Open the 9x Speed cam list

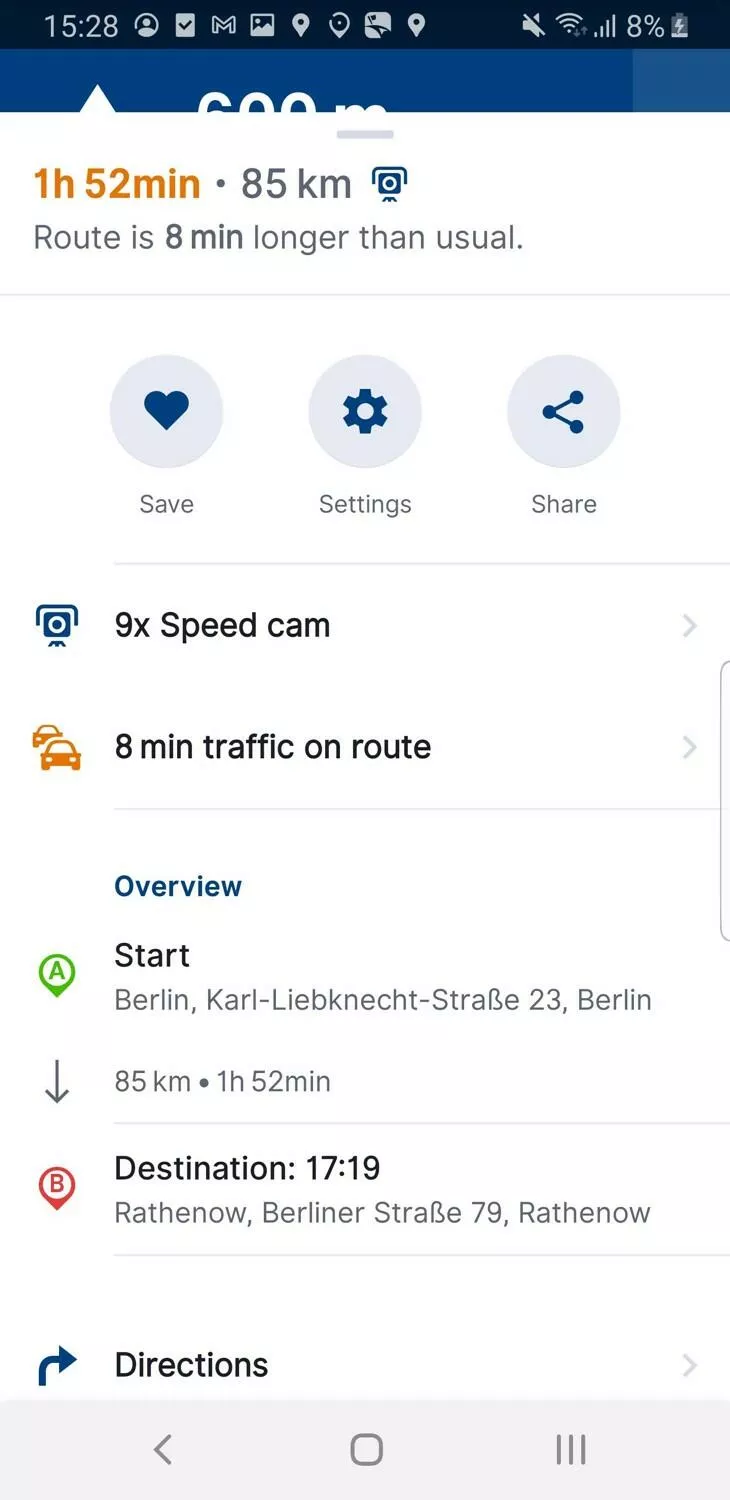pos(365,625)
